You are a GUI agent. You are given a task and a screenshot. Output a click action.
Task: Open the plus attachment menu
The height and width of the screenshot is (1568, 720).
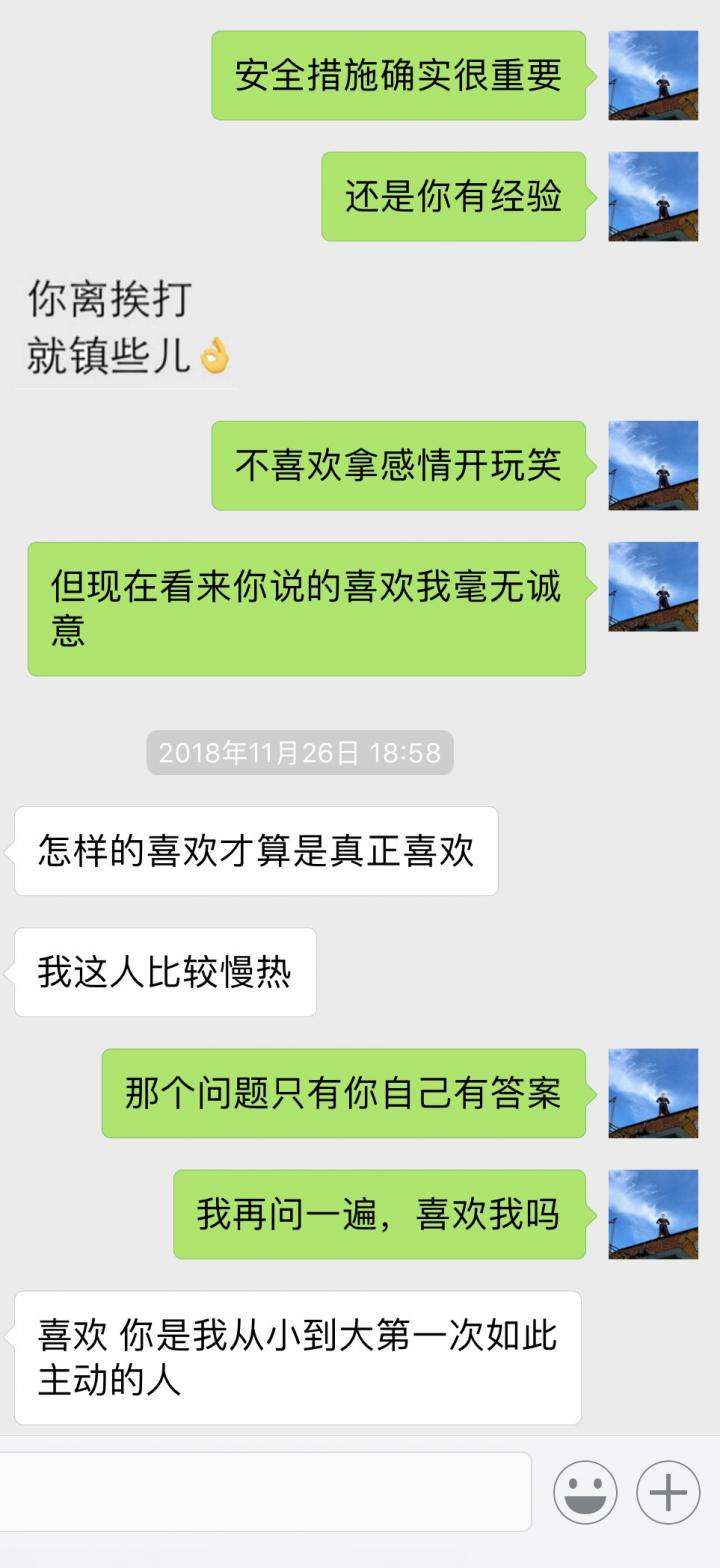tap(668, 1492)
